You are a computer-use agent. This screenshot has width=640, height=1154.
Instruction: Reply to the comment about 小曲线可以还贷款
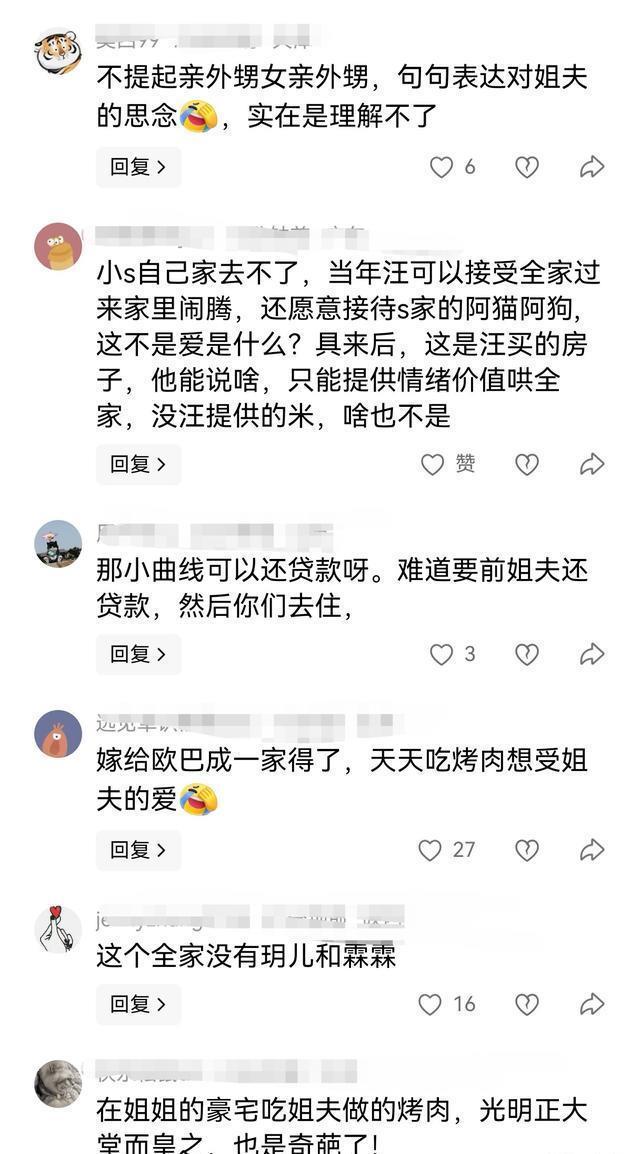point(138,654)
